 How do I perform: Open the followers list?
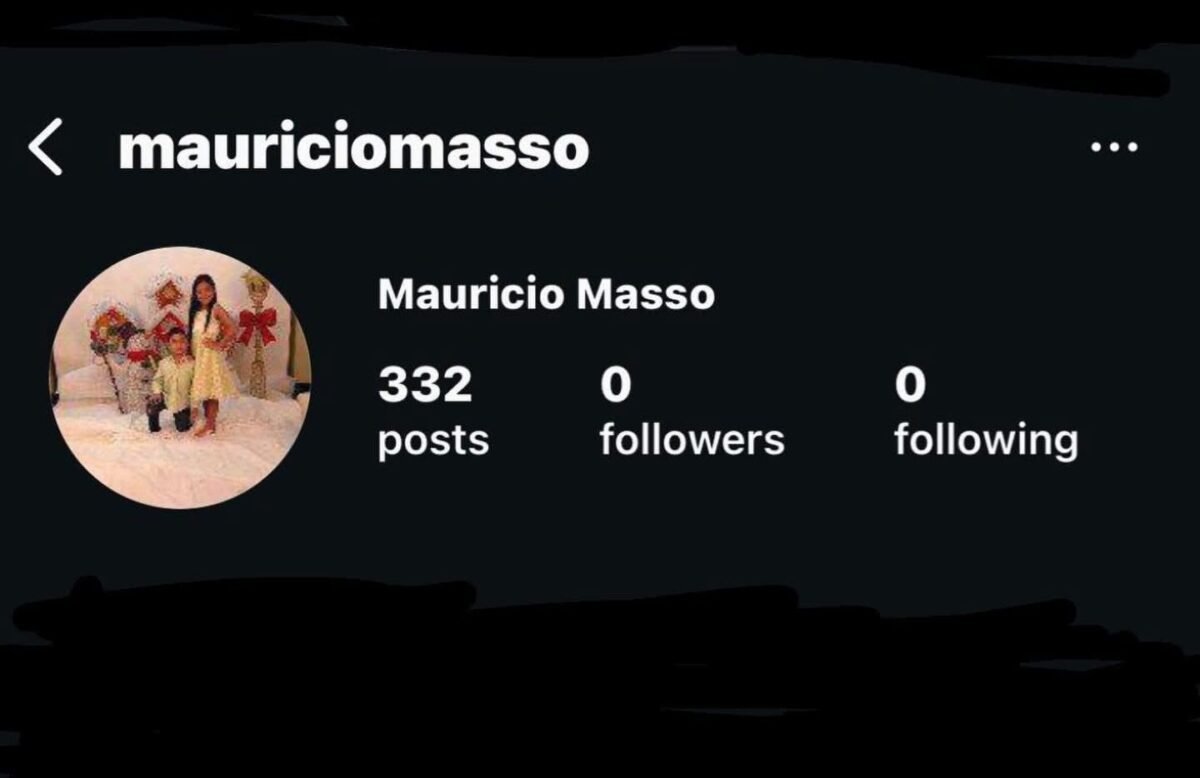(691, 412)
